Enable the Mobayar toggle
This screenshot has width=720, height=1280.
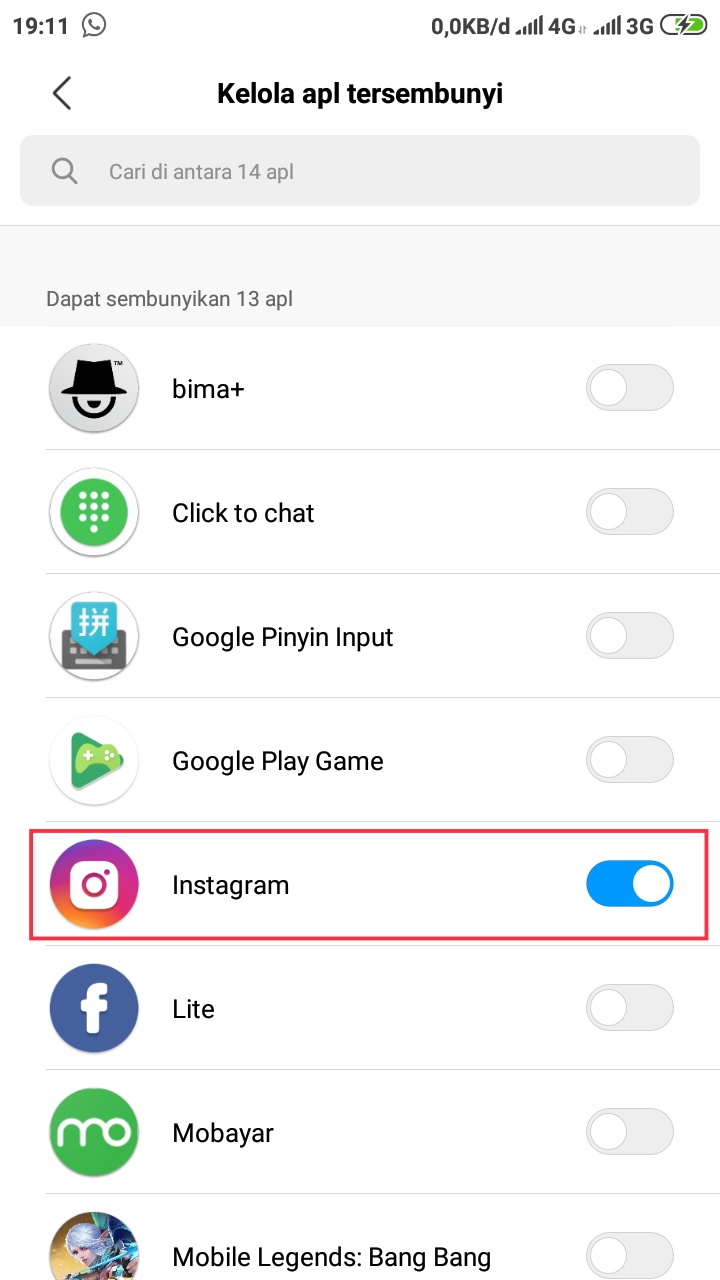click(630, 1133)
